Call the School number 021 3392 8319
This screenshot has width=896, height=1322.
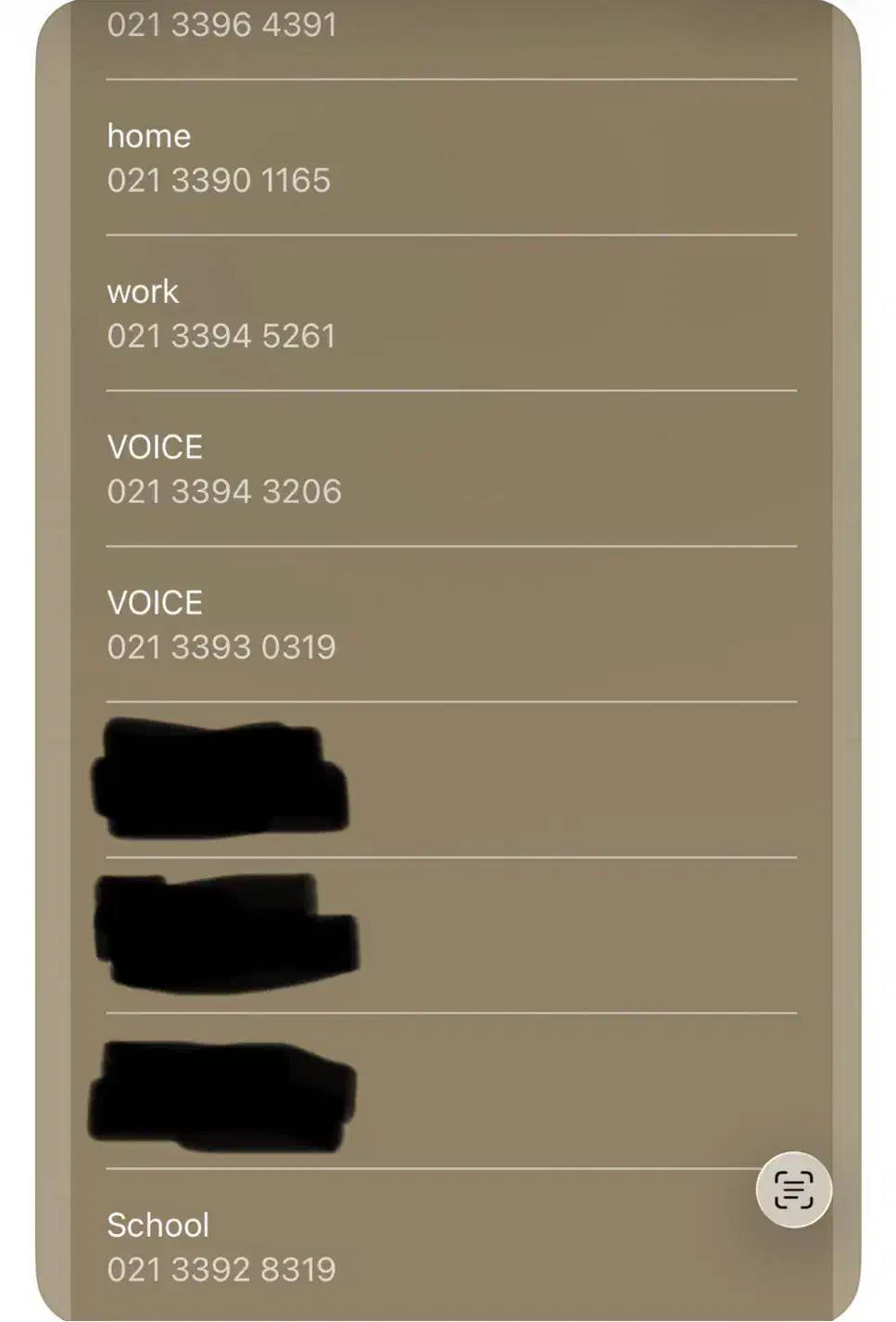pyautogui.click(x=221, y=1269)
